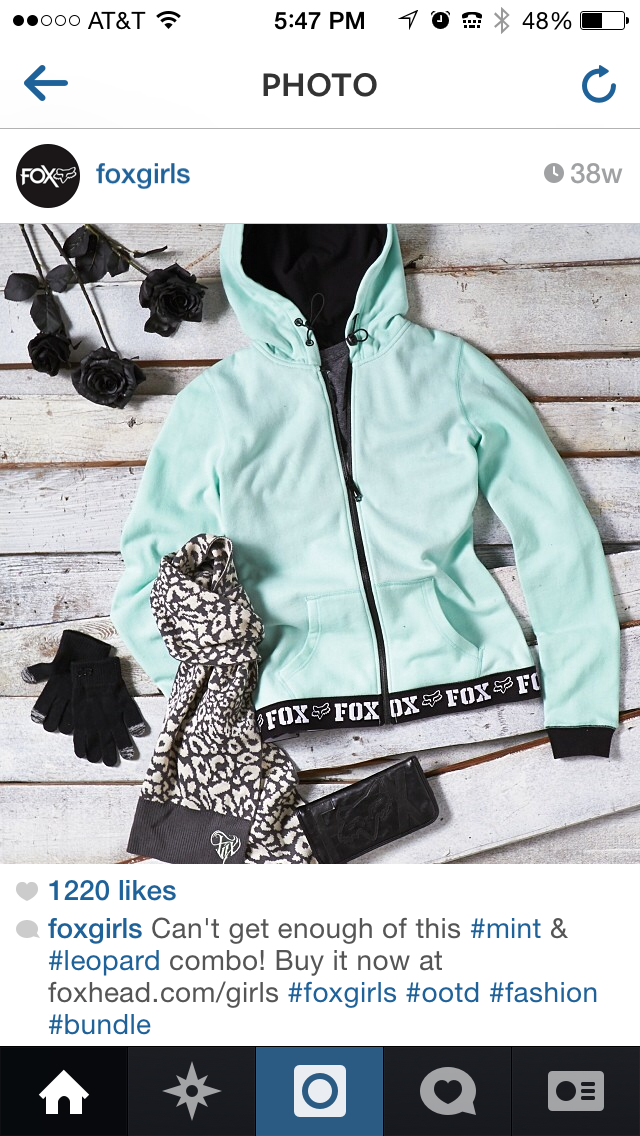The image size is (640, 1136).
Task: Open the hoodie photo post
Action: pyautogui.click(x=320, y=543)
